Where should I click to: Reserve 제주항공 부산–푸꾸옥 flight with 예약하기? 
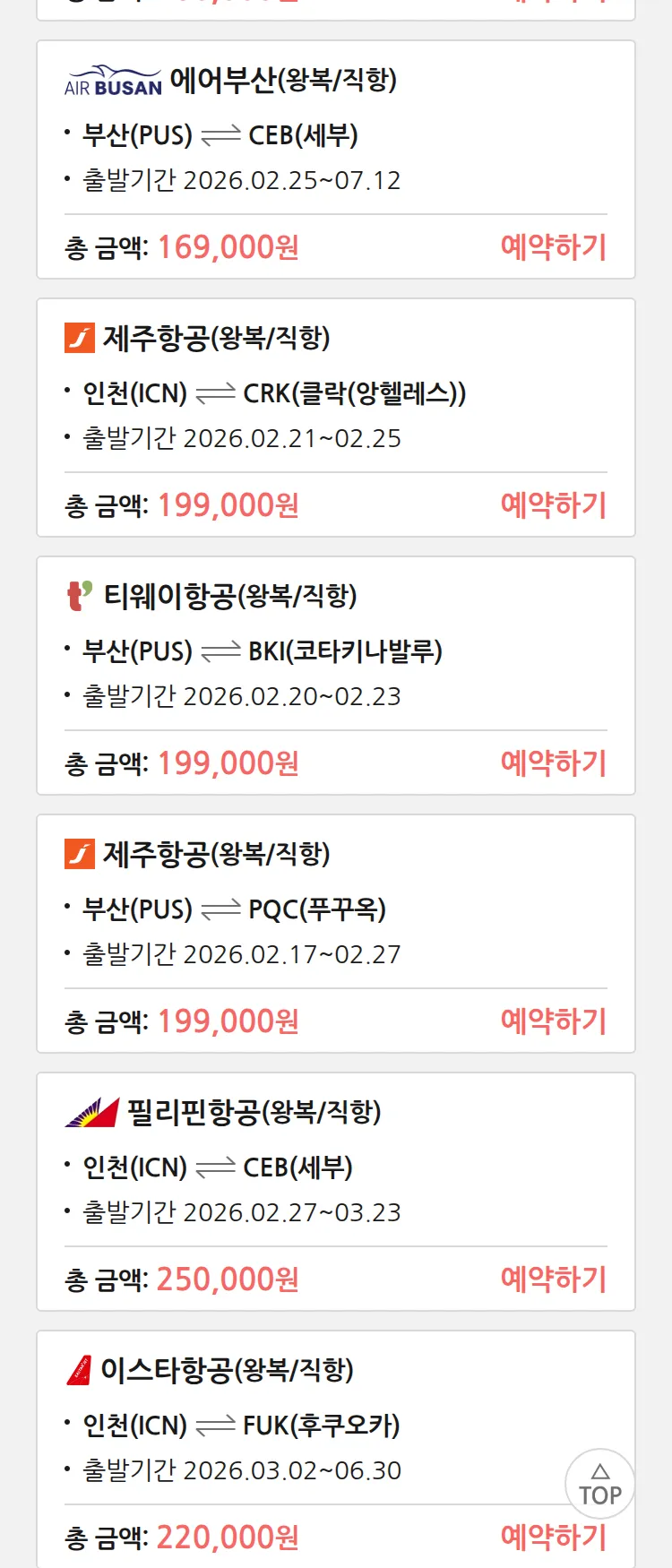point(553,1021)
